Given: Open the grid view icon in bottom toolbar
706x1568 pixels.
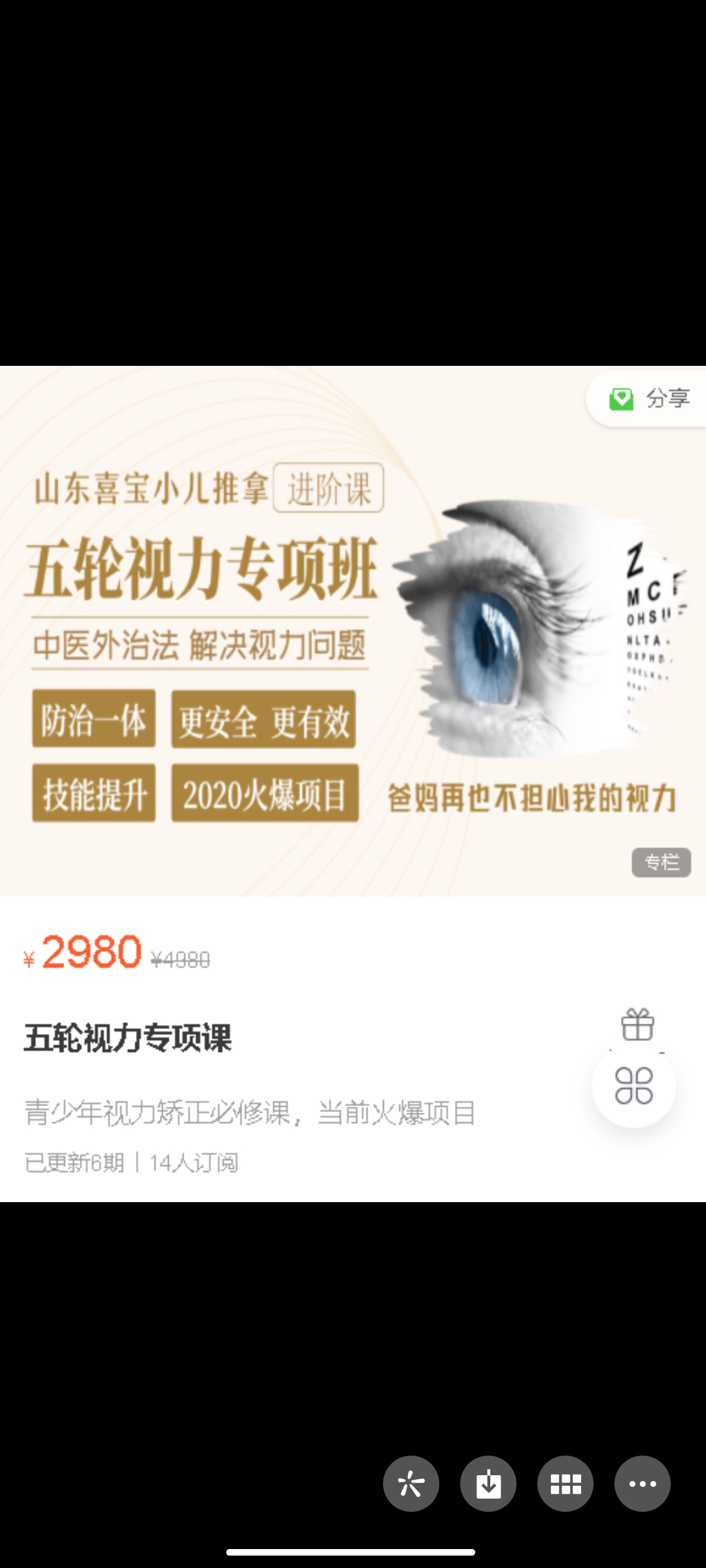Looking at the screenshot, I should click(565, 1483).
